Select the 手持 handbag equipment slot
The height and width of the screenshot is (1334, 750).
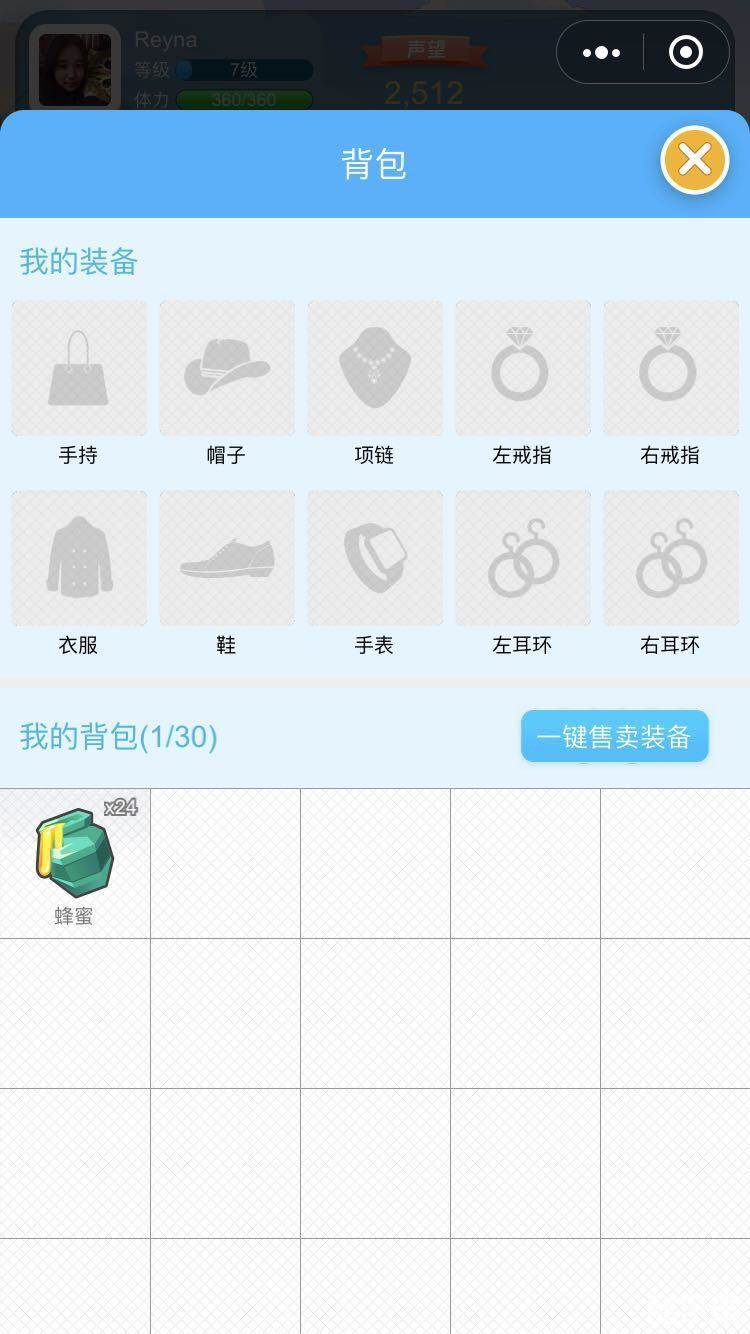tap(79, 368)
